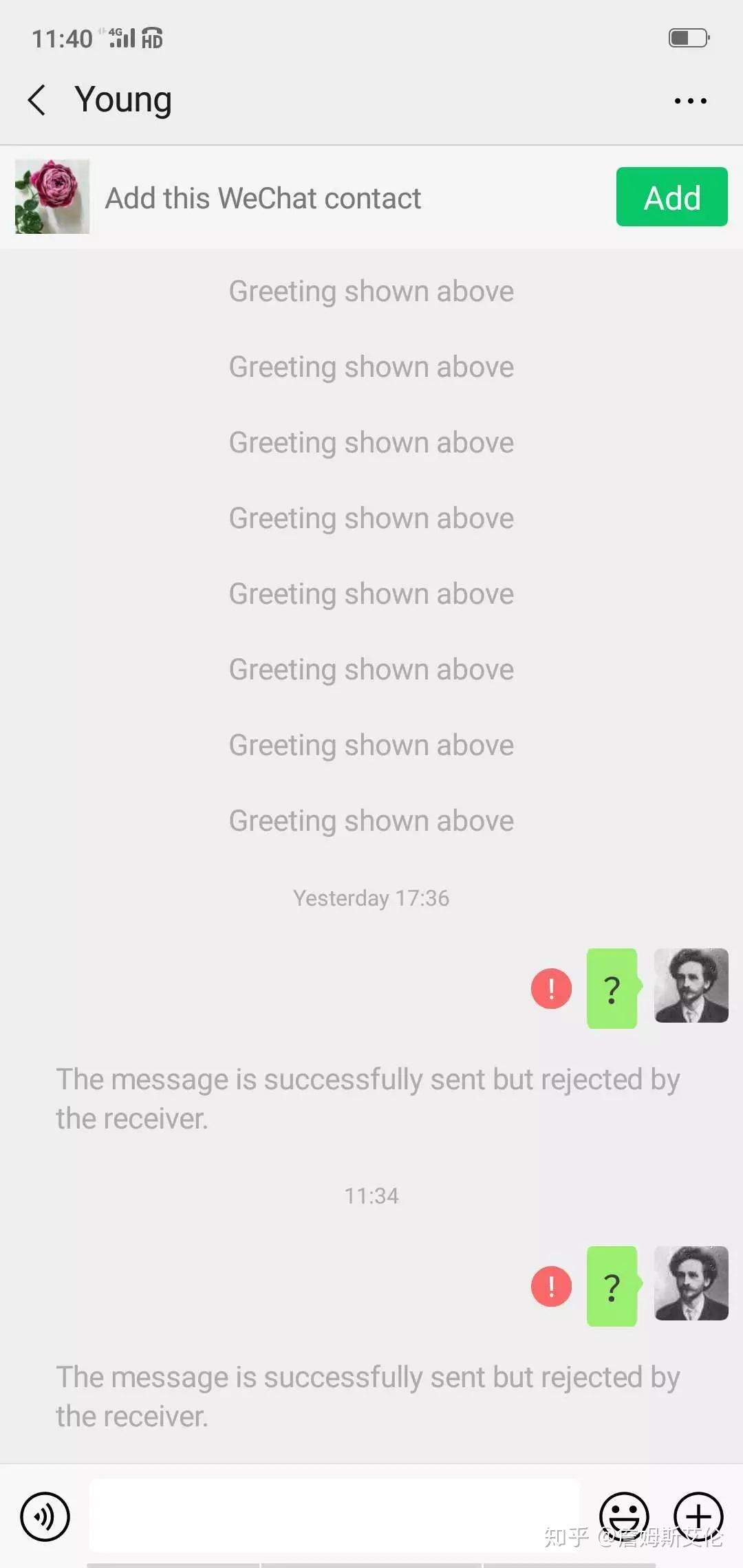Viewport: 743px width, 1568px height.
Task: Open the emoji sticker panel
Action: [624, 1516]
